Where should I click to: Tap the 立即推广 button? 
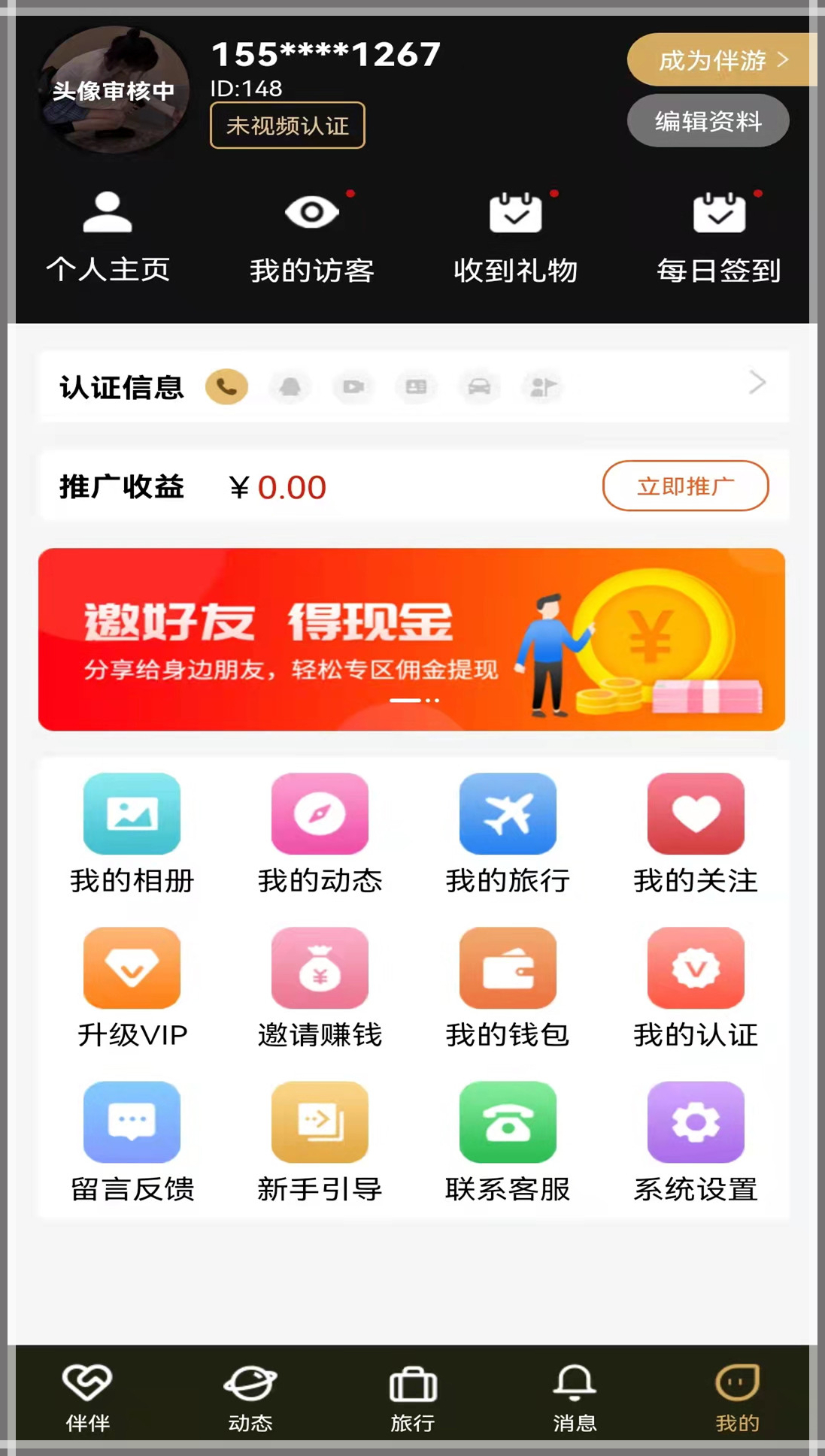click(x=685, y=486)
